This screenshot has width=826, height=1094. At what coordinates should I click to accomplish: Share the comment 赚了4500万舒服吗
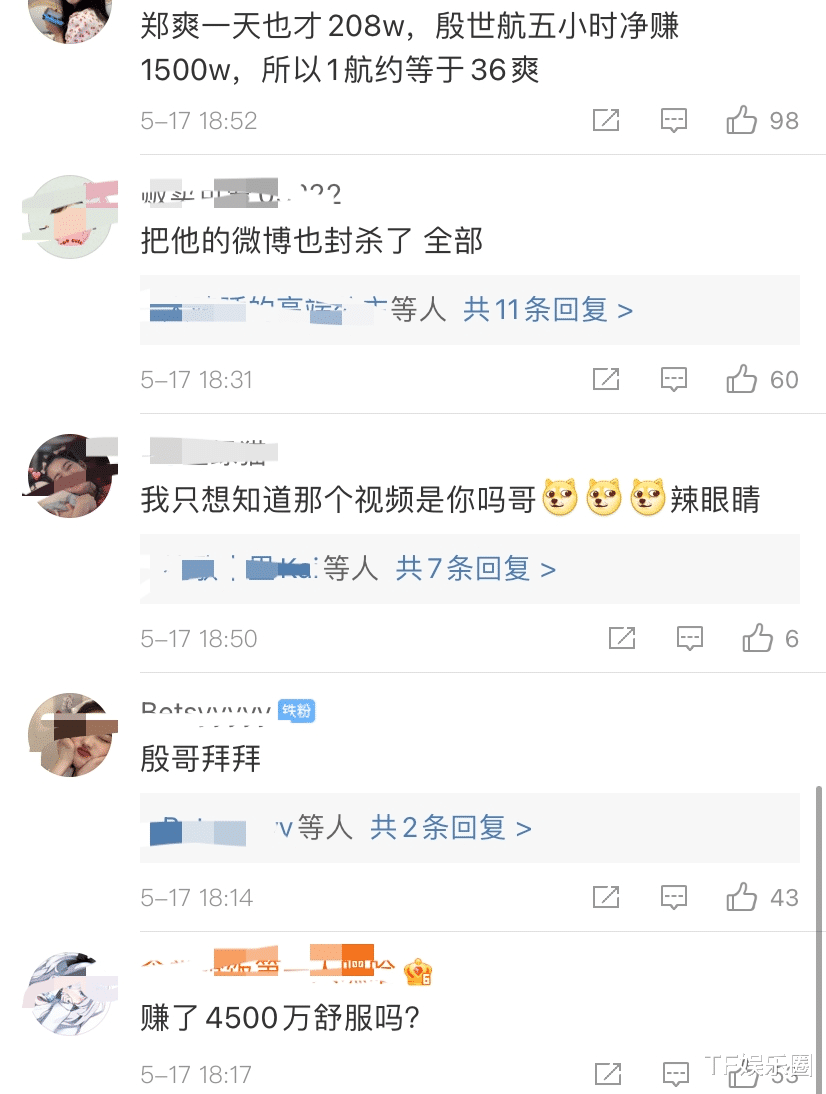point(608,1071)
